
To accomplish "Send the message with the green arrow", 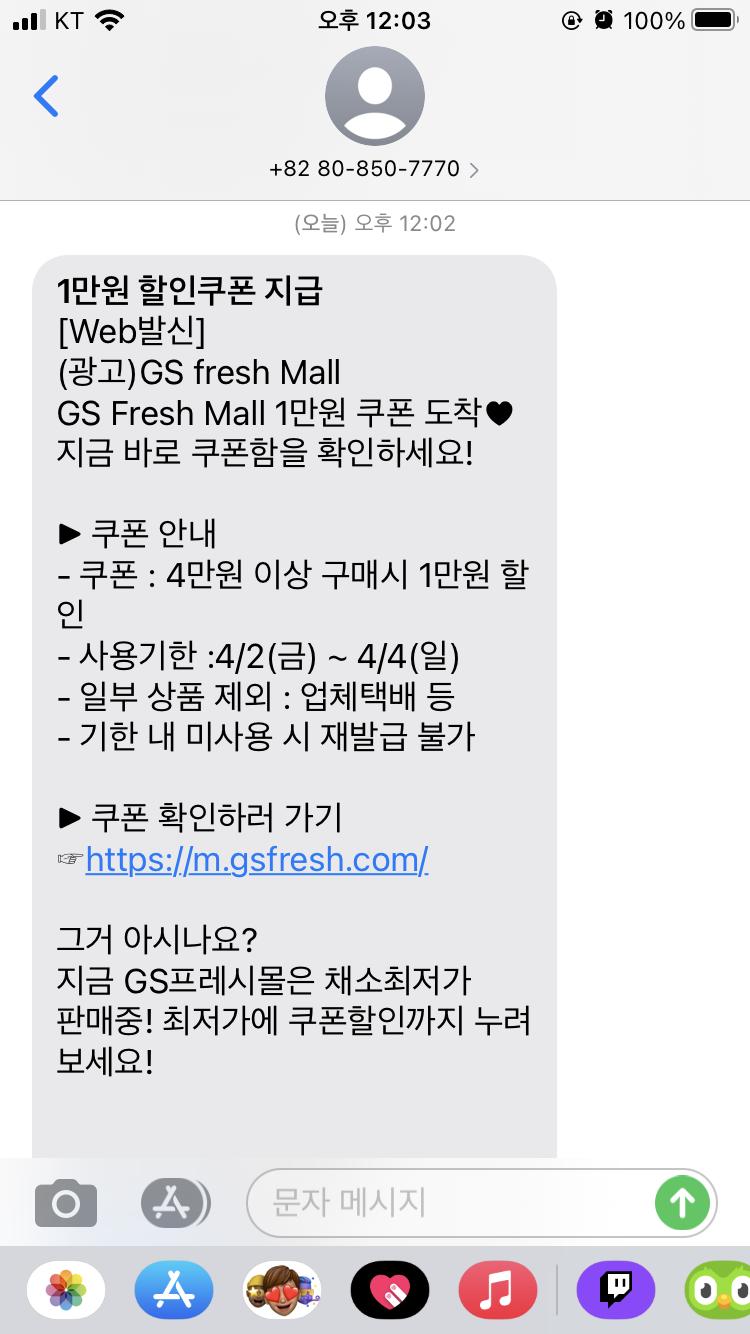I will pos(682,1202).
